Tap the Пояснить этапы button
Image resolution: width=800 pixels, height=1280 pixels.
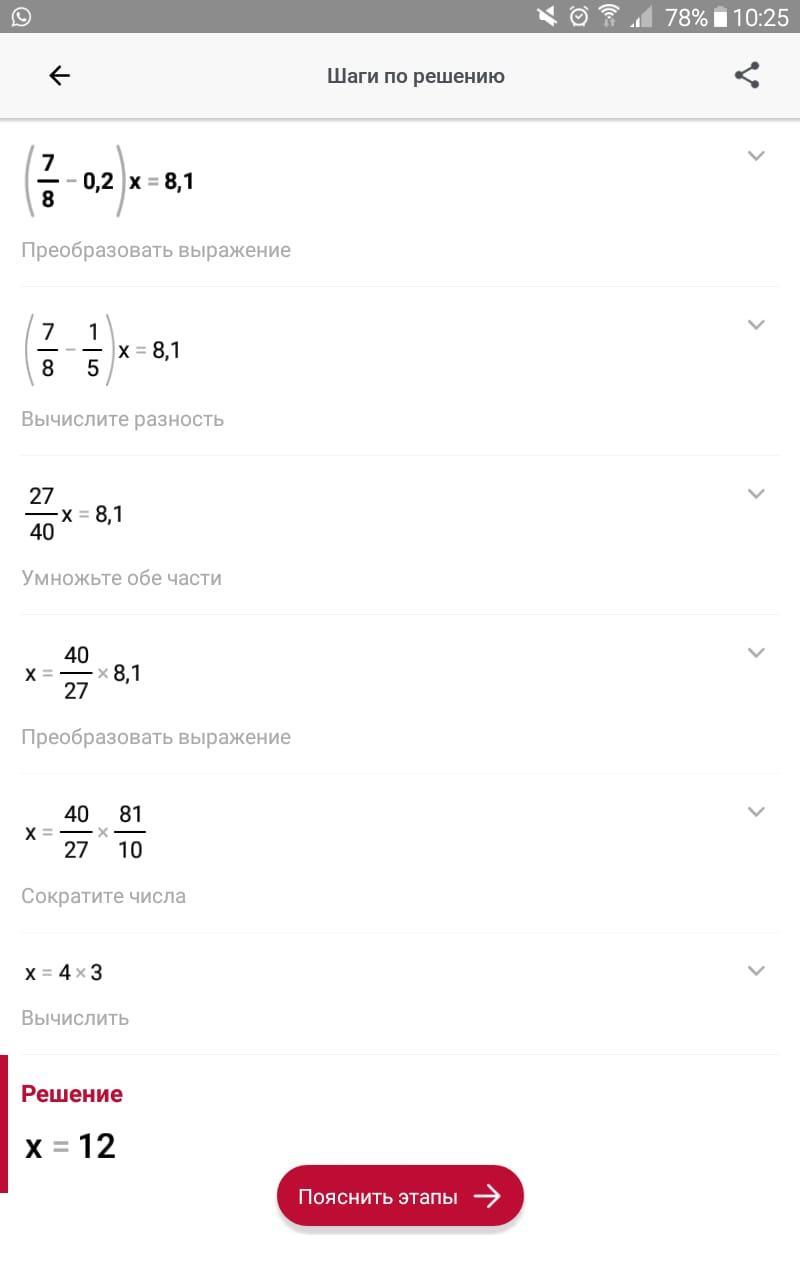pyautogui.click(x=400, y=1196)
